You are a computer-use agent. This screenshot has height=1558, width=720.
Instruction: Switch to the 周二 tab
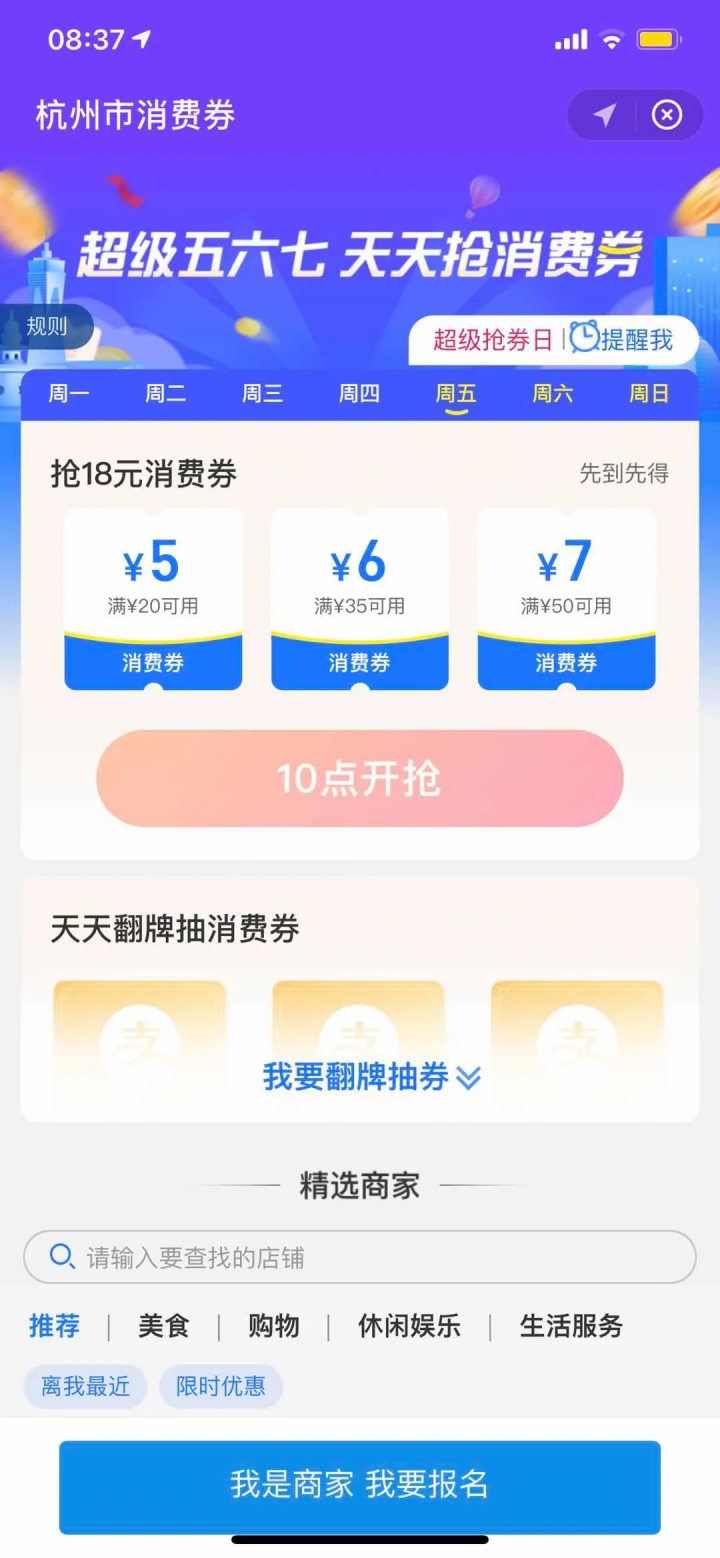(x=165, y=394)
